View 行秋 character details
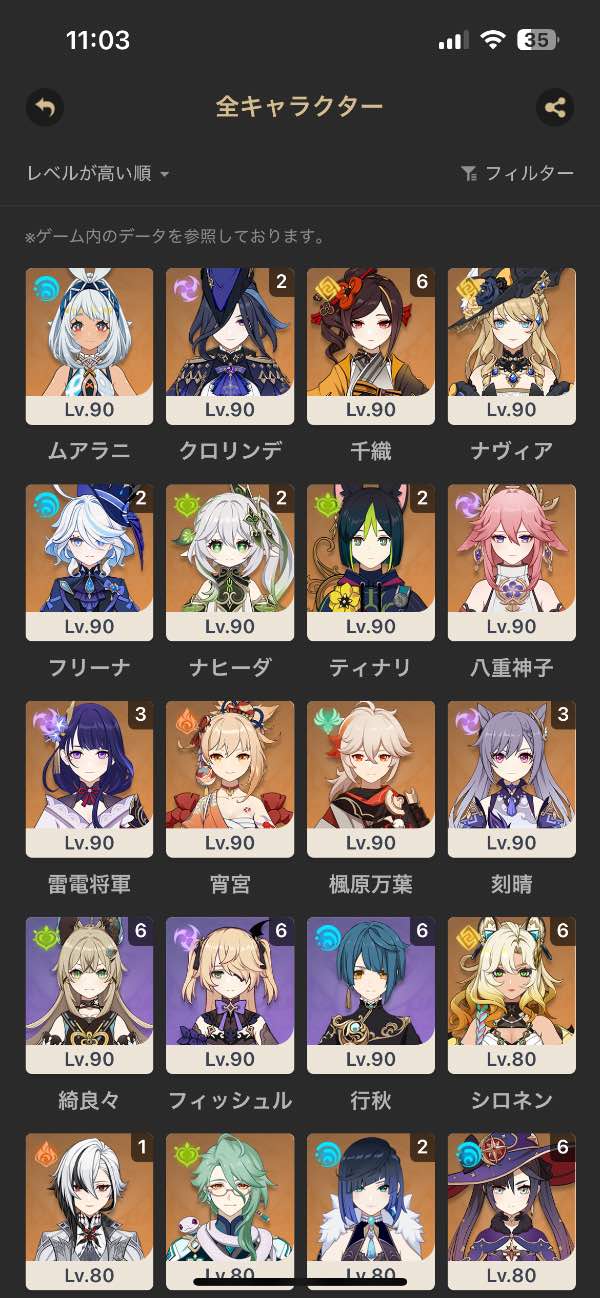This screenshot has width=600, height=1298. (371, 995)
